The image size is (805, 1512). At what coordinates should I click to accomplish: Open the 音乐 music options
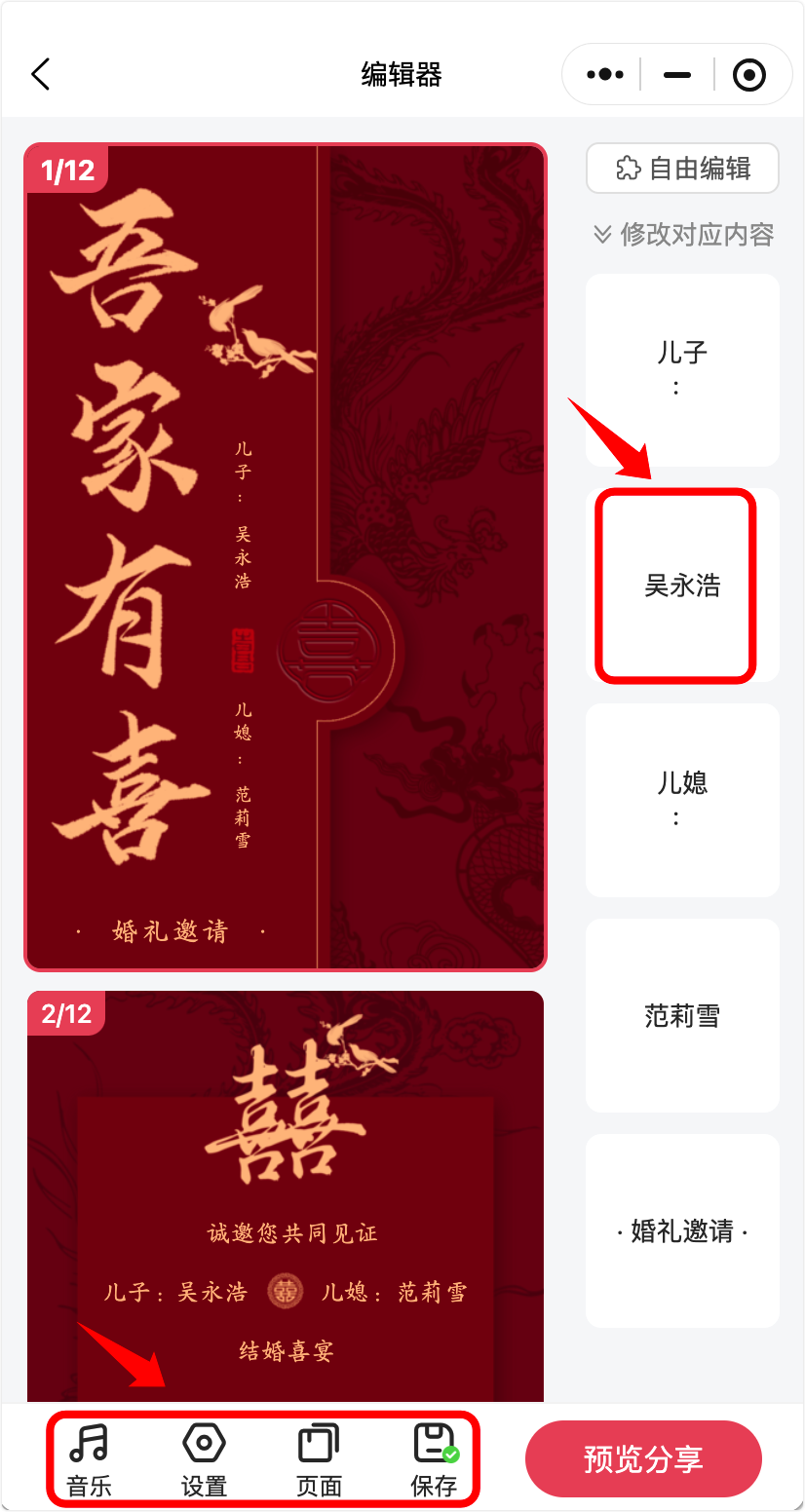tap(90, 1458)
